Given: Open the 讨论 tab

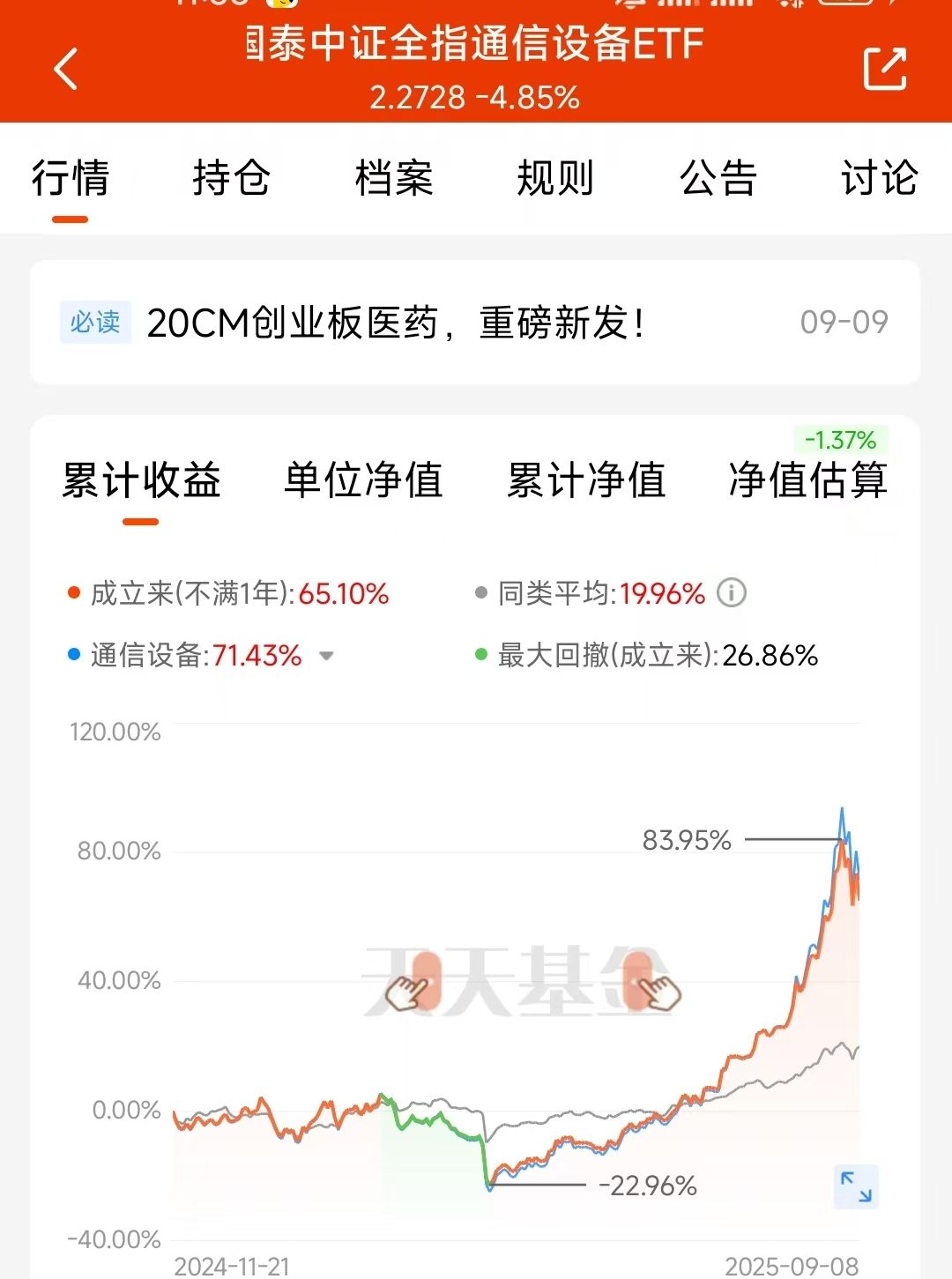Looking at the screenshot, I should pyautogui.click(x=880, y=179).
